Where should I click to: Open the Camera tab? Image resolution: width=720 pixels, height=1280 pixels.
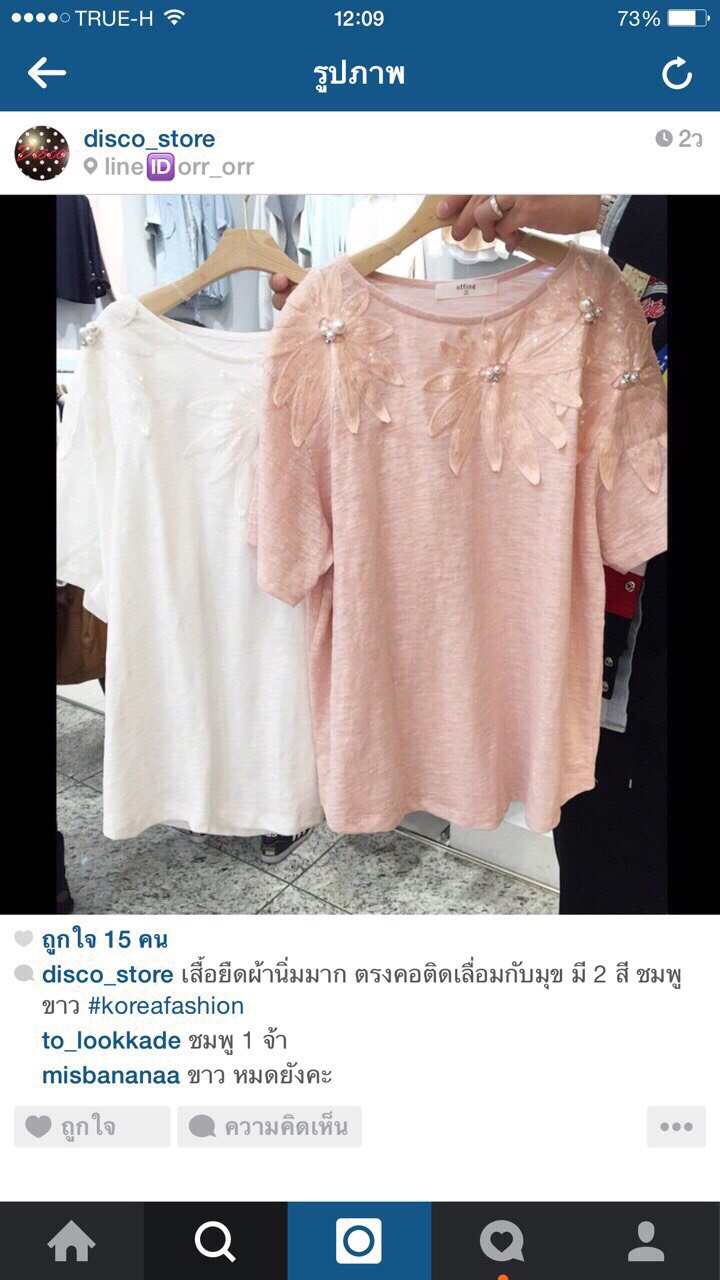tap(359, 1242)
